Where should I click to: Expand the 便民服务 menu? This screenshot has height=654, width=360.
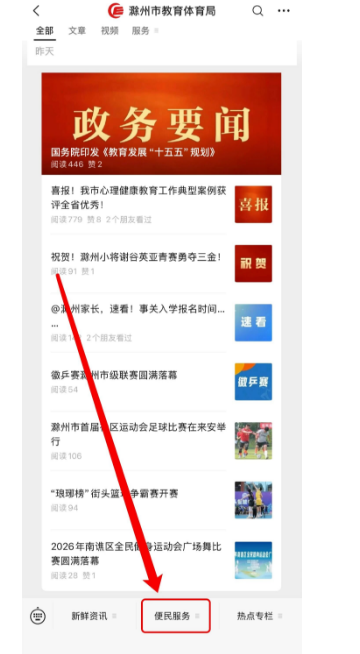click(x=176, y=616)
